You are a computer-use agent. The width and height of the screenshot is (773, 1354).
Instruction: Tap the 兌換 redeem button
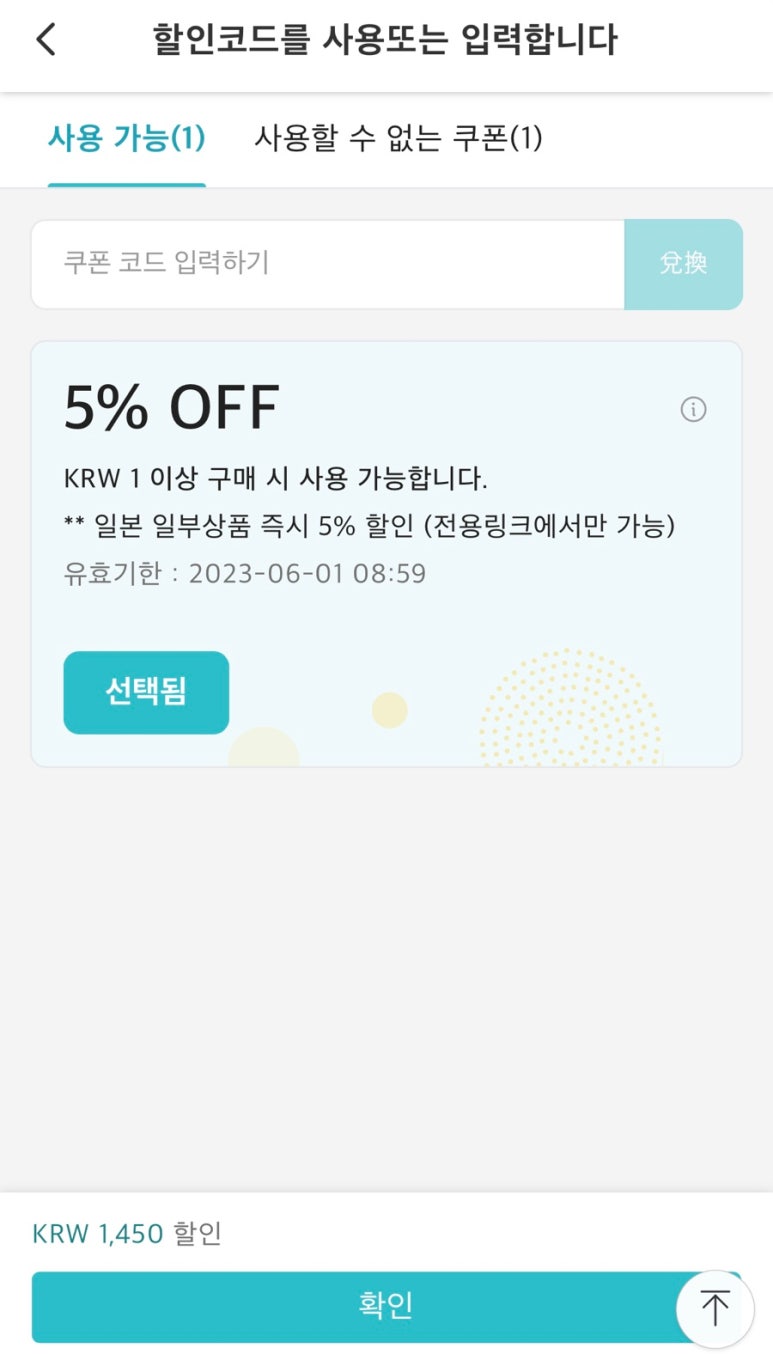click(684, 264)
